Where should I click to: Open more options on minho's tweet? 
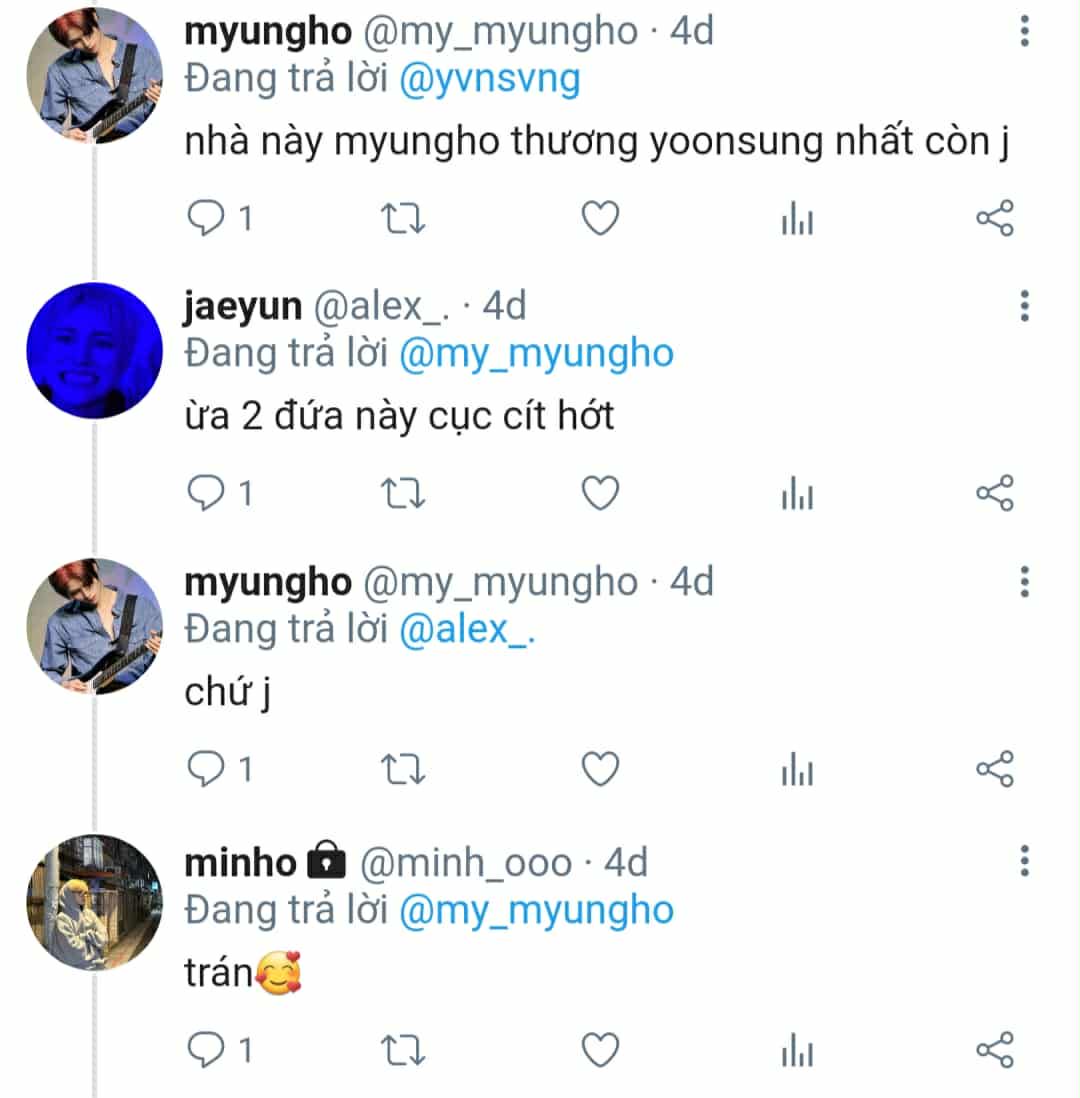click(x=1024, y=860)
